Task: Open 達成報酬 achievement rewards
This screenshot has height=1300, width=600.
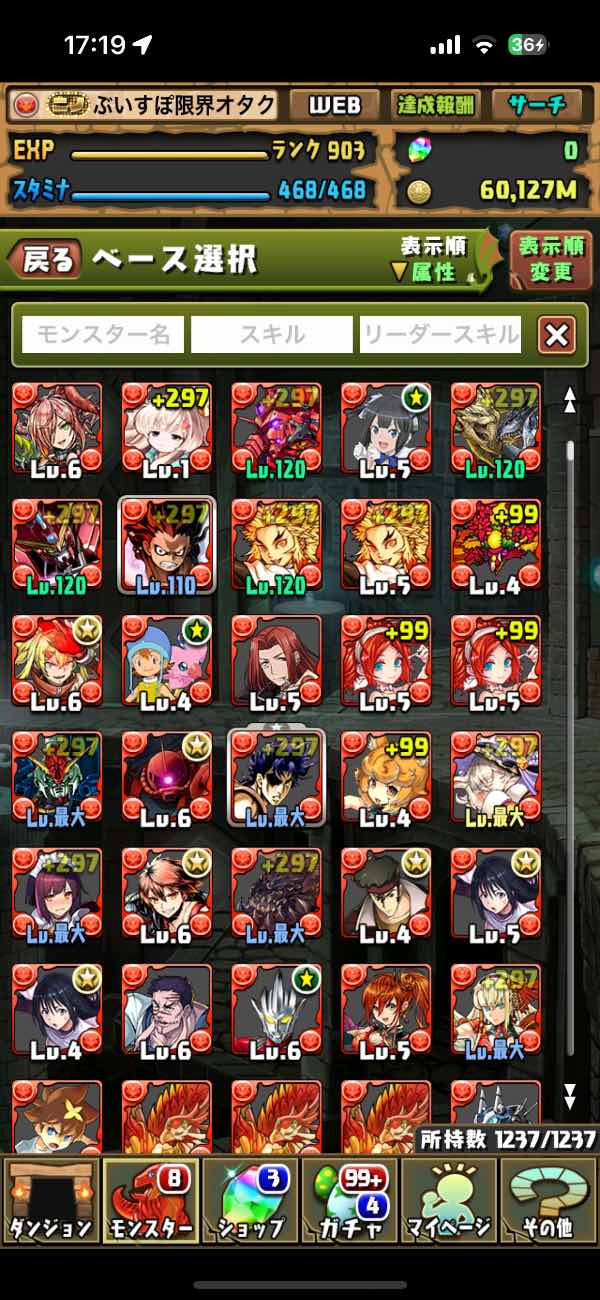Action: coord(437,104)
